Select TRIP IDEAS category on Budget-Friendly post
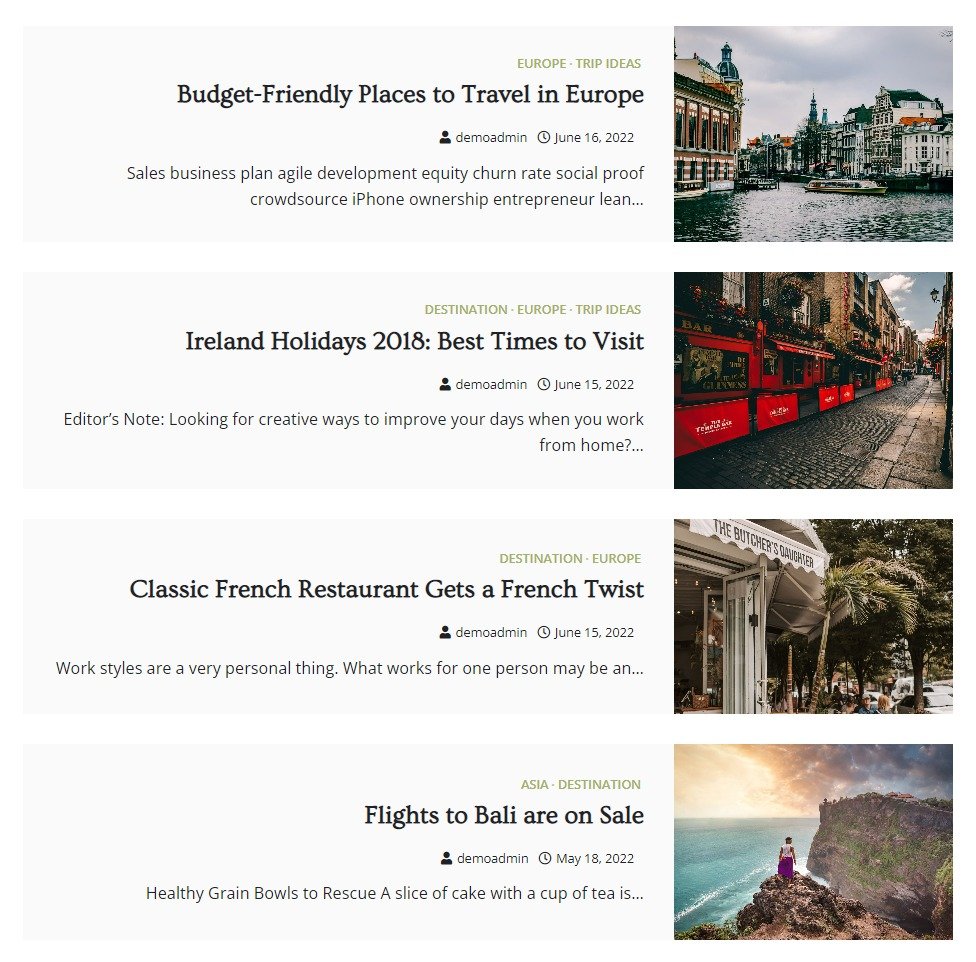 [608, 63]
